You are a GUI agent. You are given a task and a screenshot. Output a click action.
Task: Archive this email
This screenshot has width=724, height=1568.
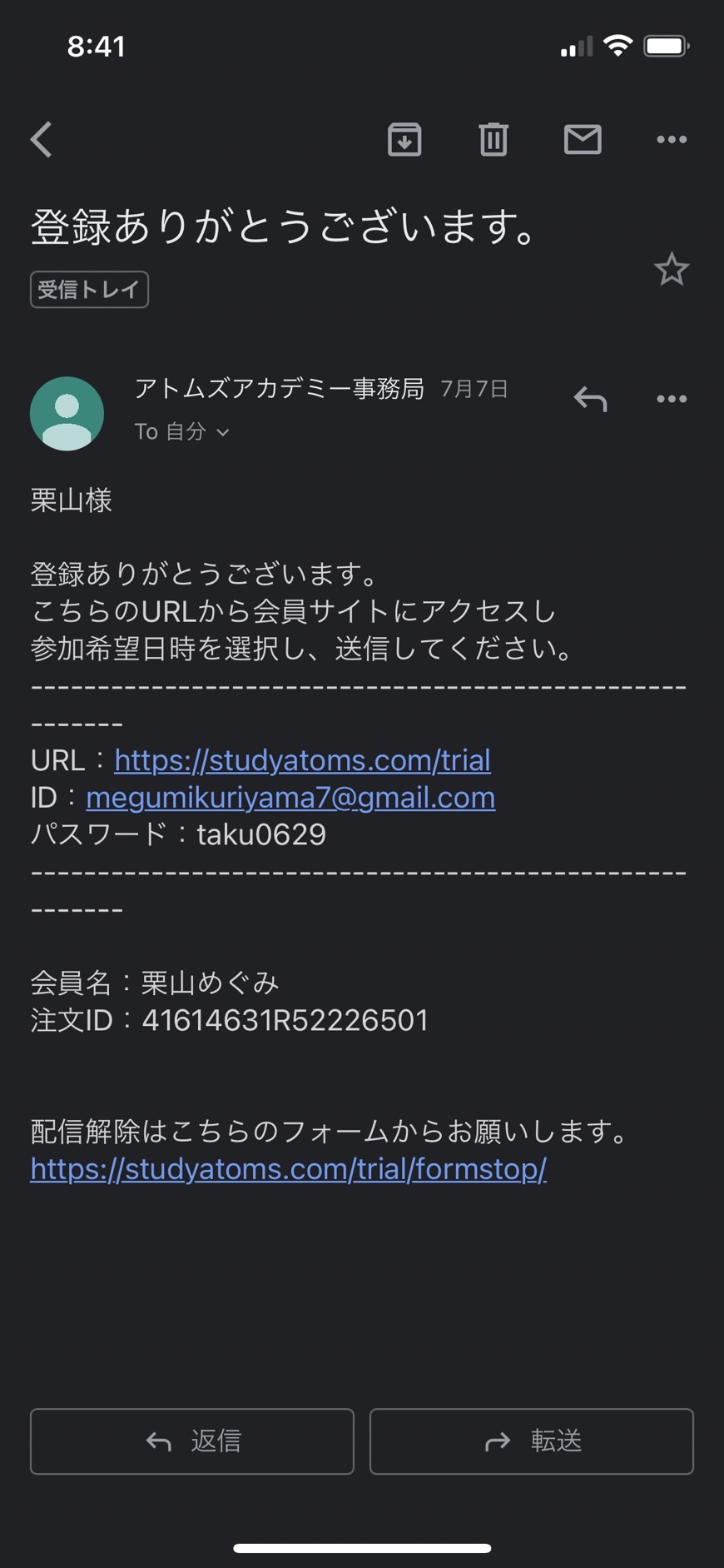[404, 139]
